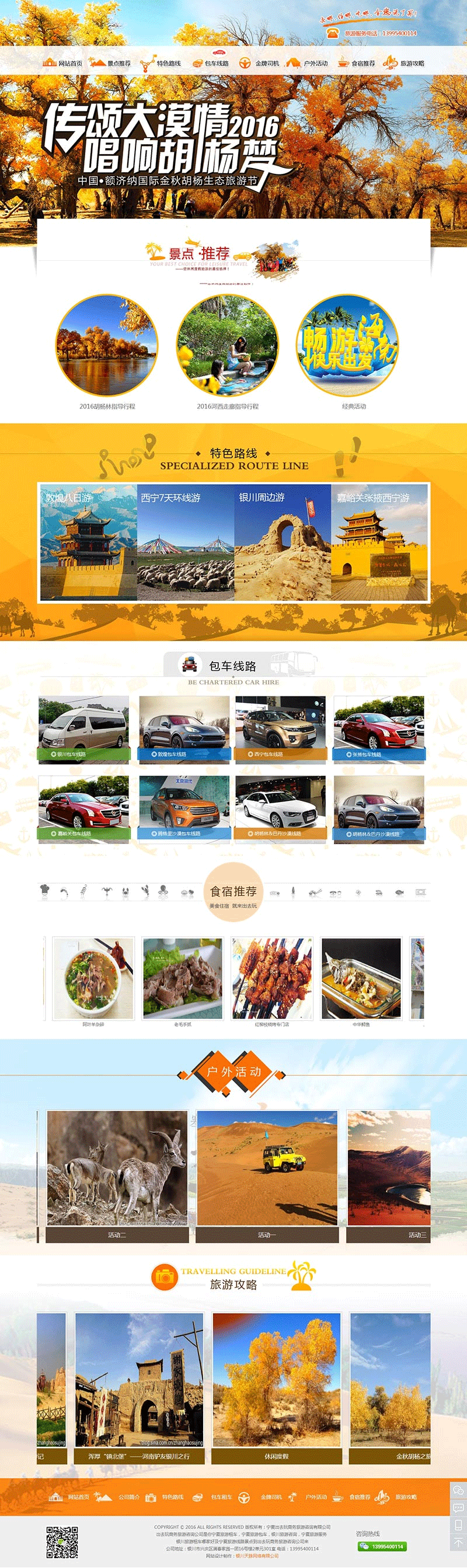Image resolution: width=467 pixels, height=1568 pixels.
Task: Open the 嘉峪关张掖西宁游 route card
Action: pos(380,543)
